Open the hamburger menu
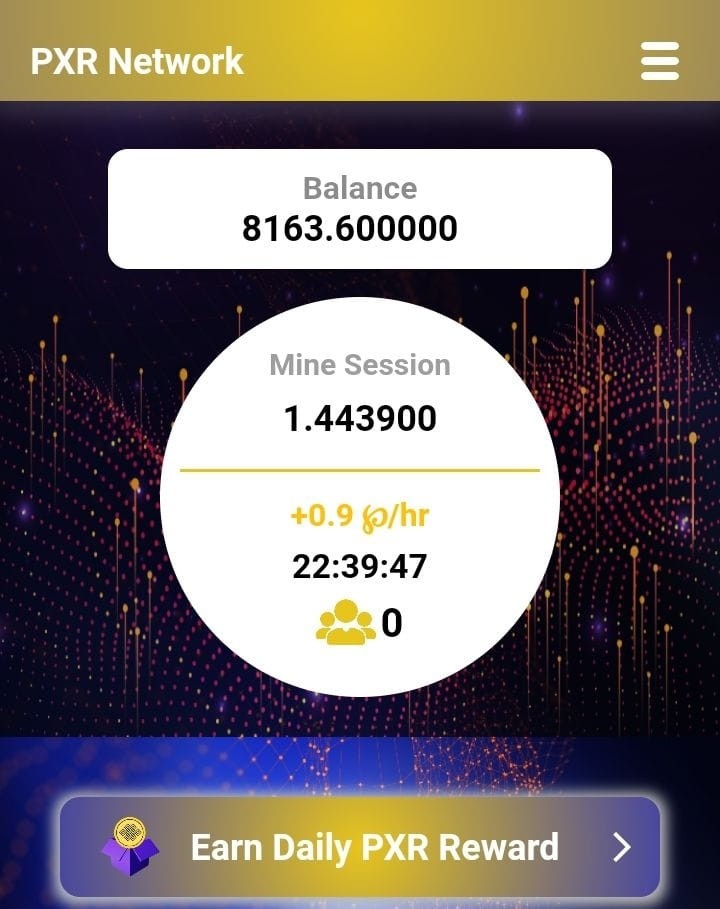The width and height of the screenshot is (720, 909). [659, 61]
